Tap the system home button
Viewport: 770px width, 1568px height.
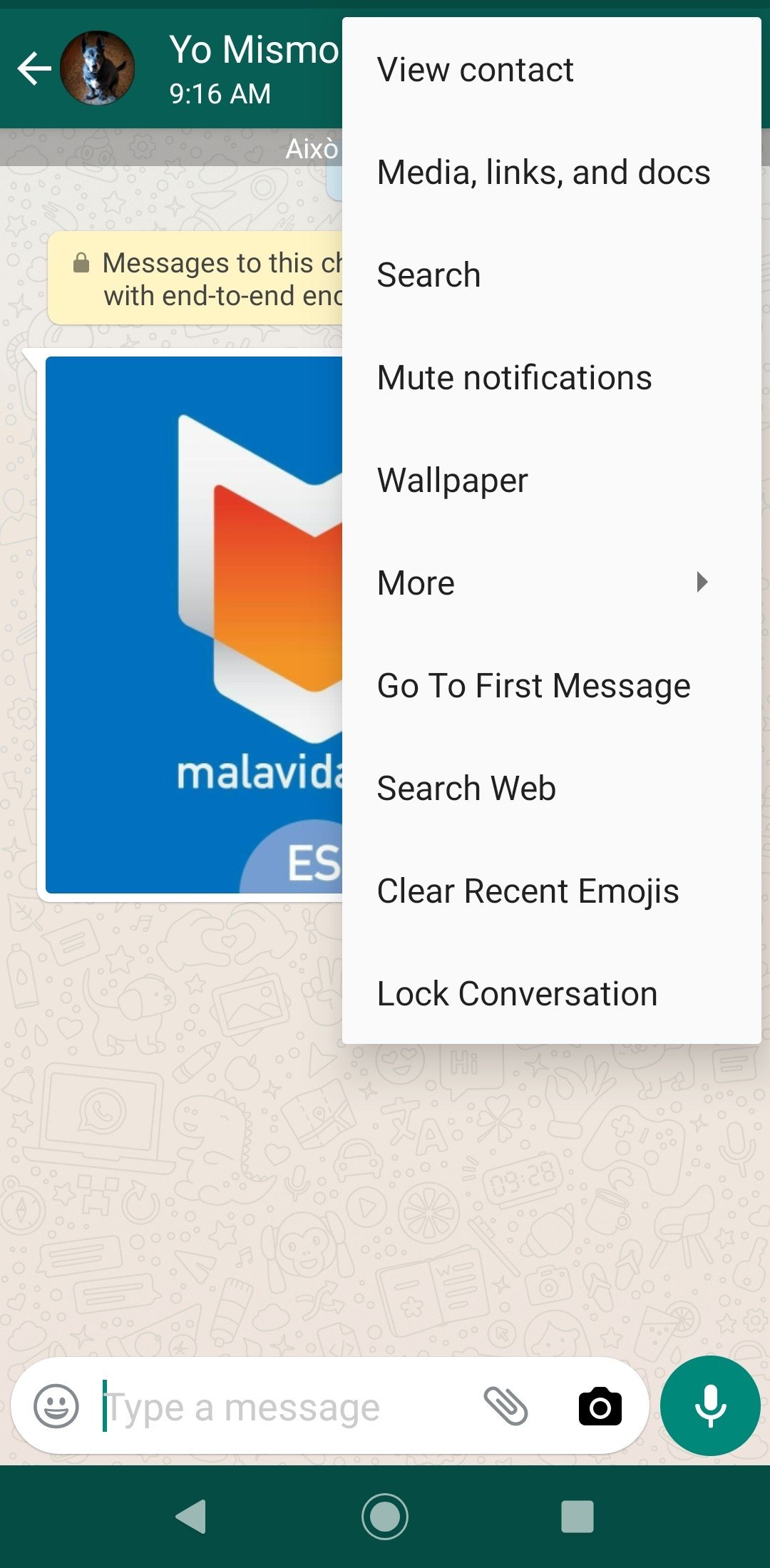[385, 1516]
